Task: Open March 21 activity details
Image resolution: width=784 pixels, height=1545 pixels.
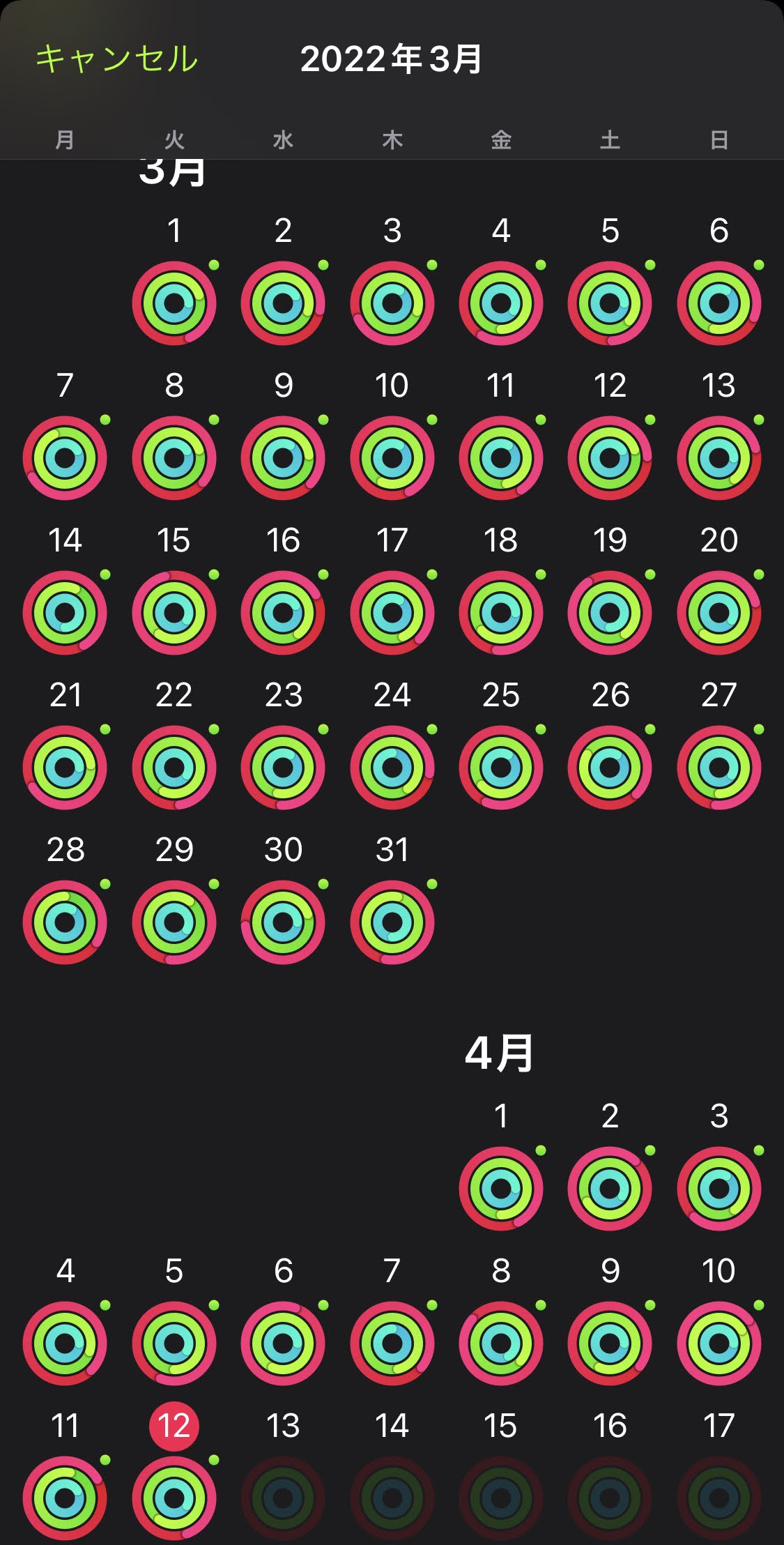Action: click(x=65, y=768)
